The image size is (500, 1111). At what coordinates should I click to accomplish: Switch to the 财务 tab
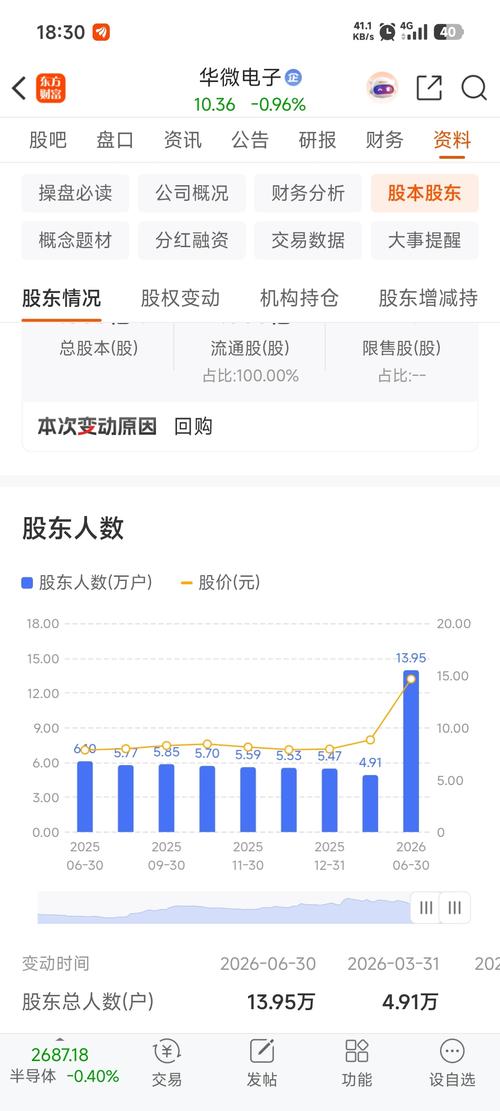[385, 140]
